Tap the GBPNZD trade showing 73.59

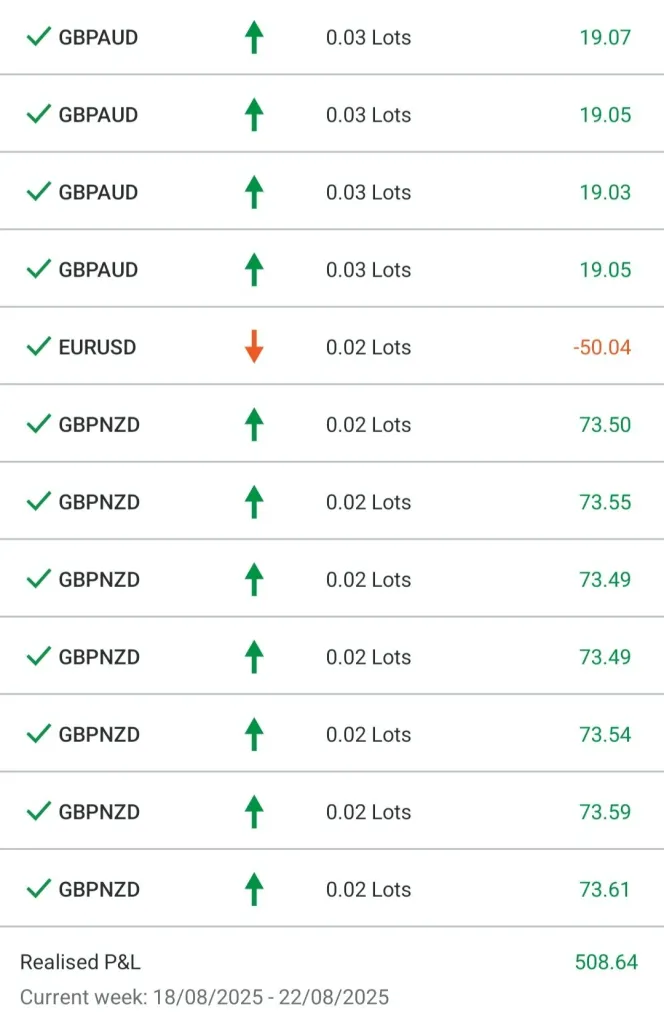tap(330, 811)
